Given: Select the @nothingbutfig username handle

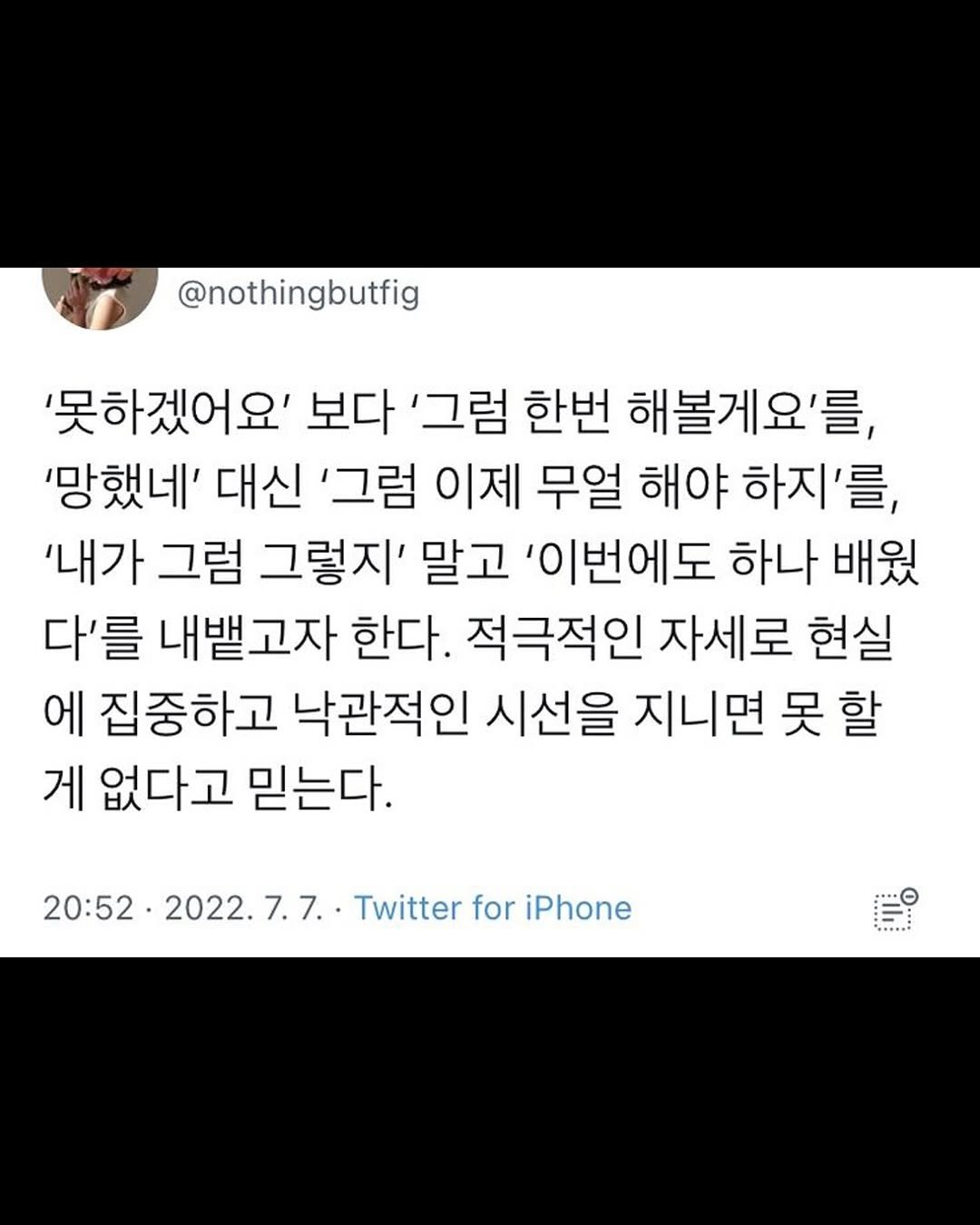Looking at the screenshot, I should [x=299, y=295].
